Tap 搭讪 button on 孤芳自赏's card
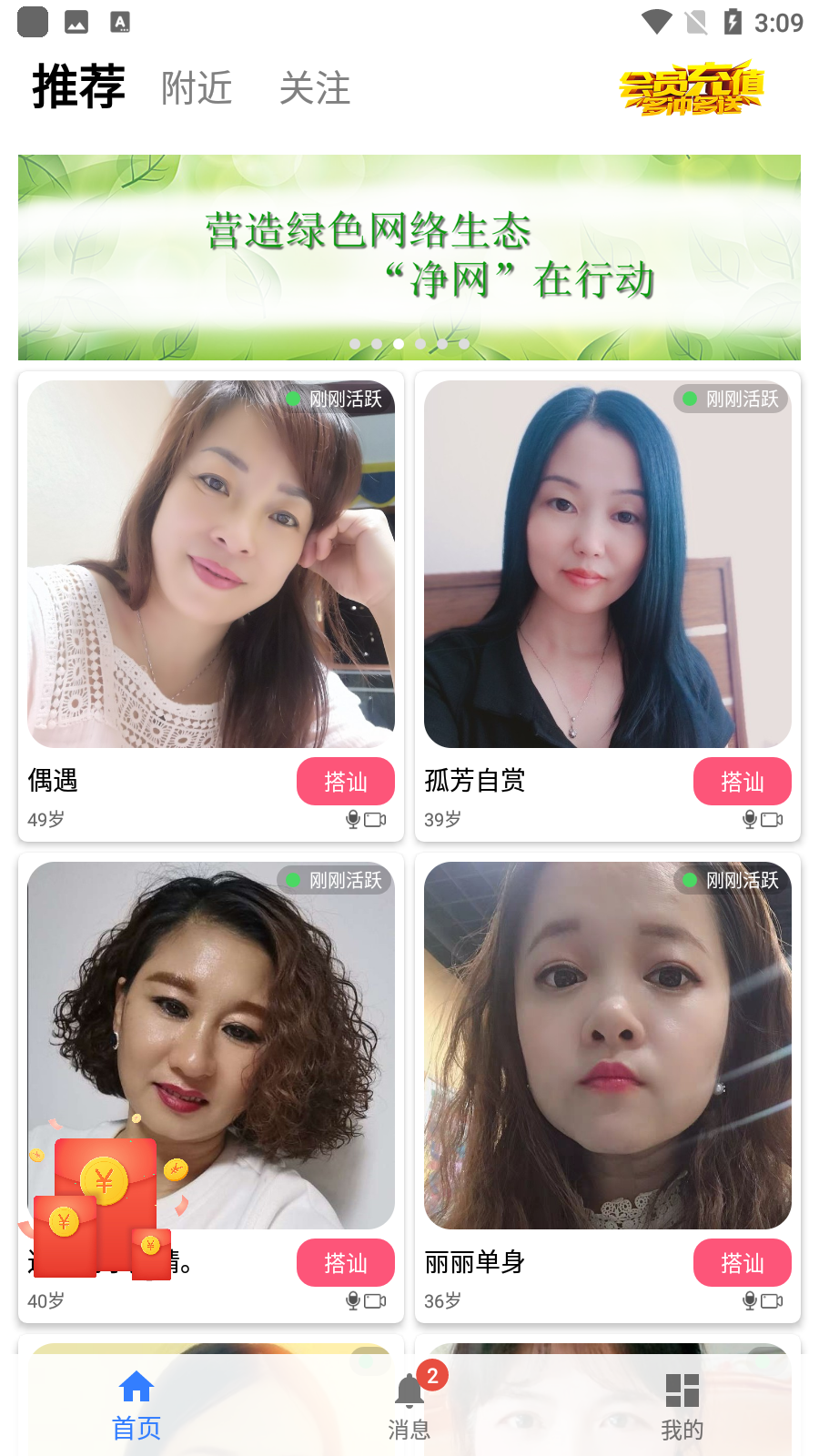819x1456 pixels. (742, 781)
